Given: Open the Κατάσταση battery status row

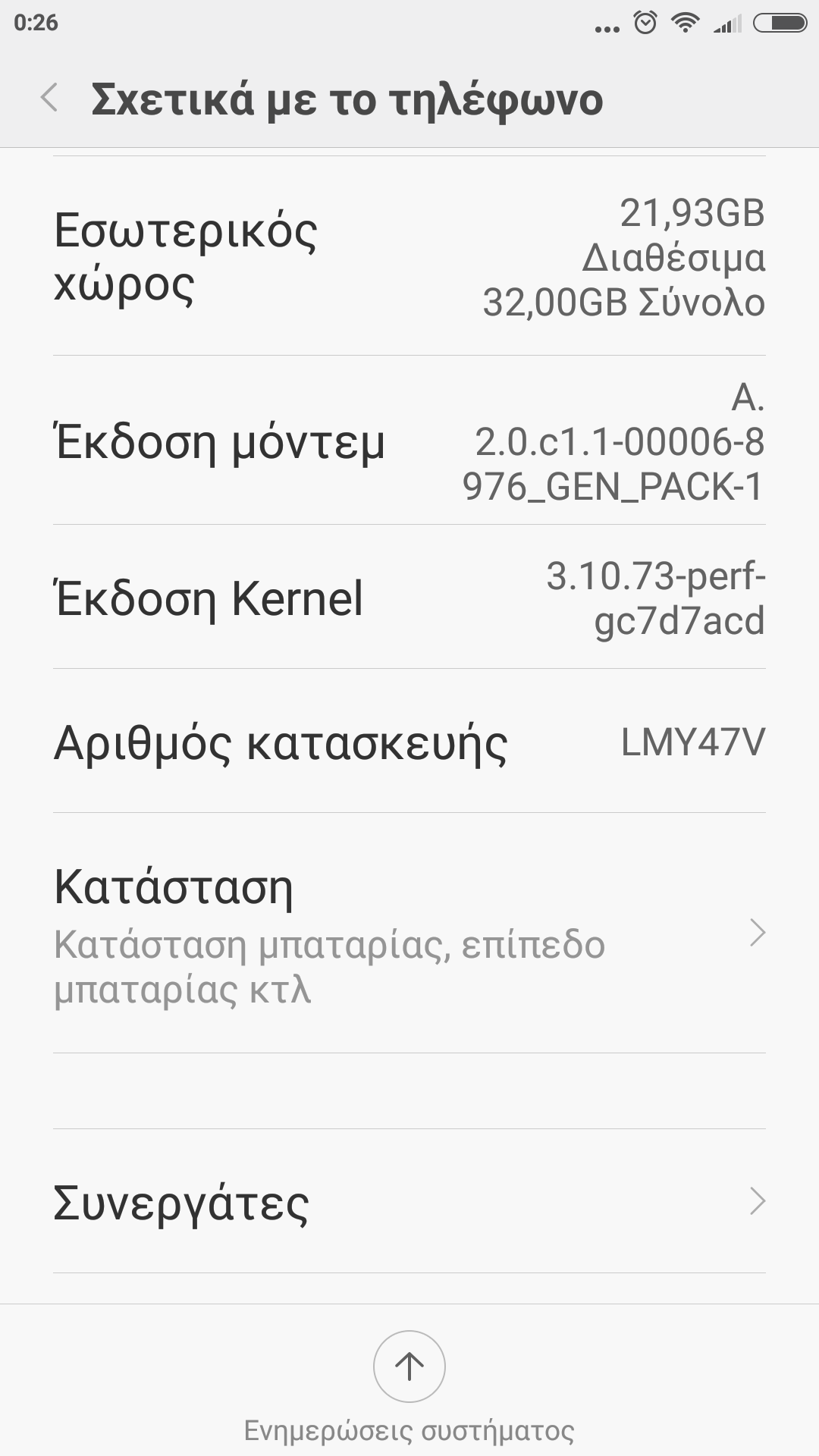Looking at the screenshot, I should tap(409, 933).
